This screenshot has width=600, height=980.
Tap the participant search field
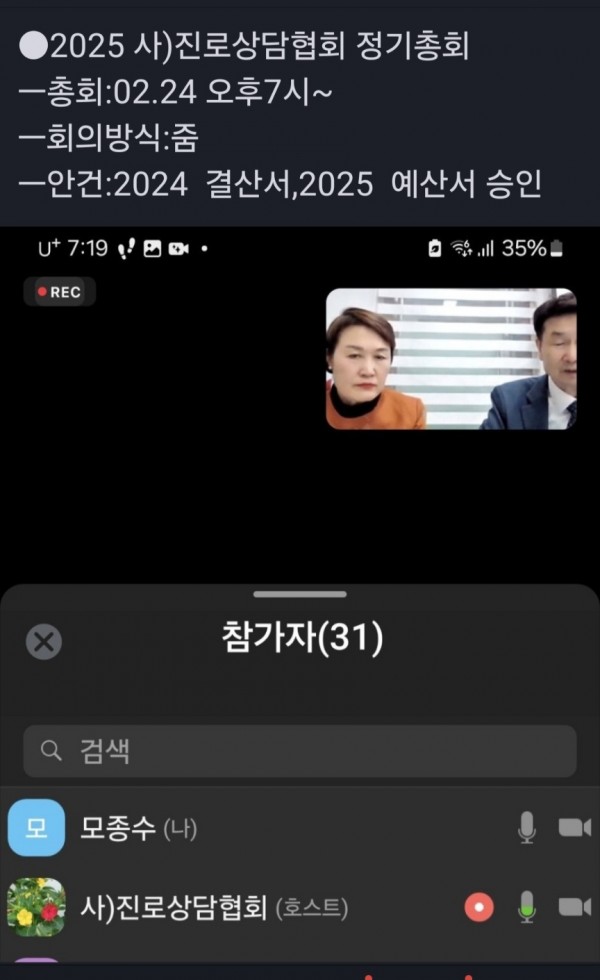300,751
